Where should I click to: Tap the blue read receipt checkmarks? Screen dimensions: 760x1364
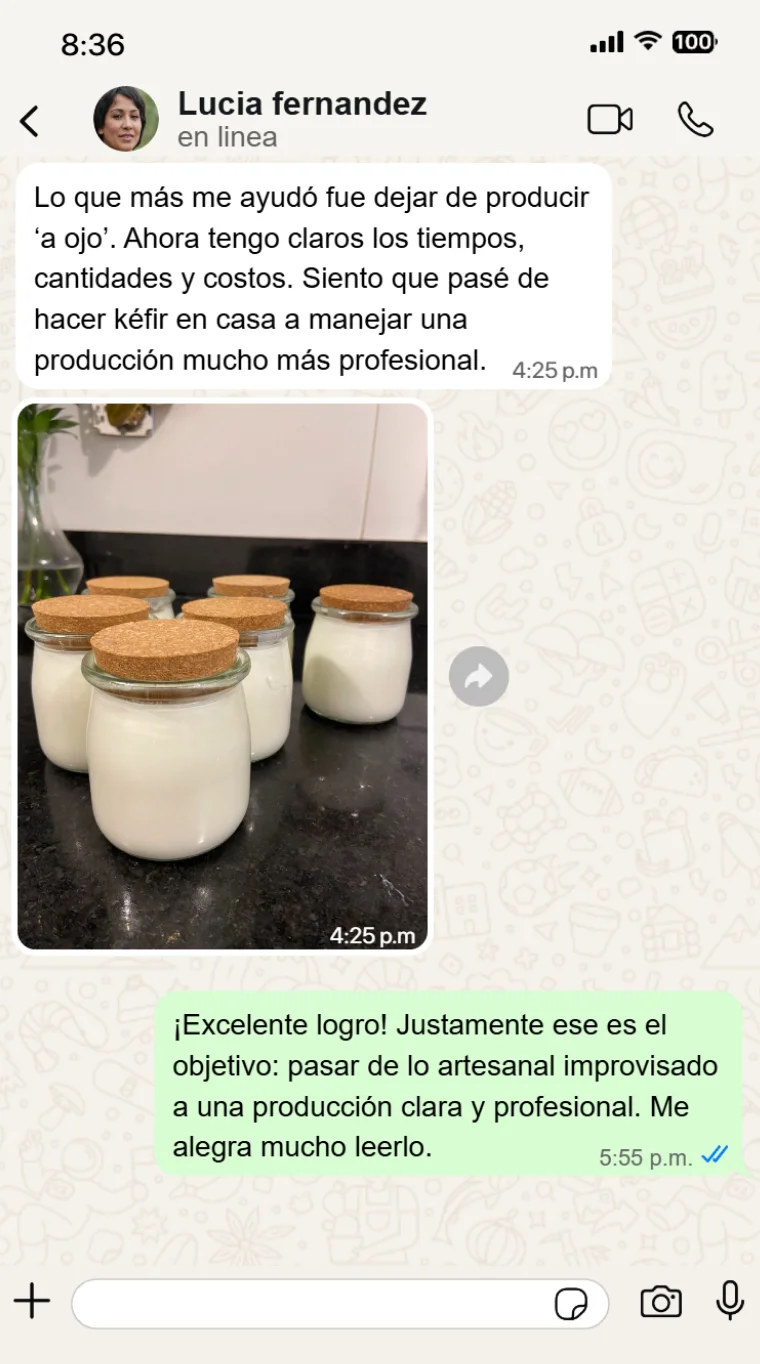click(712, 1154)
